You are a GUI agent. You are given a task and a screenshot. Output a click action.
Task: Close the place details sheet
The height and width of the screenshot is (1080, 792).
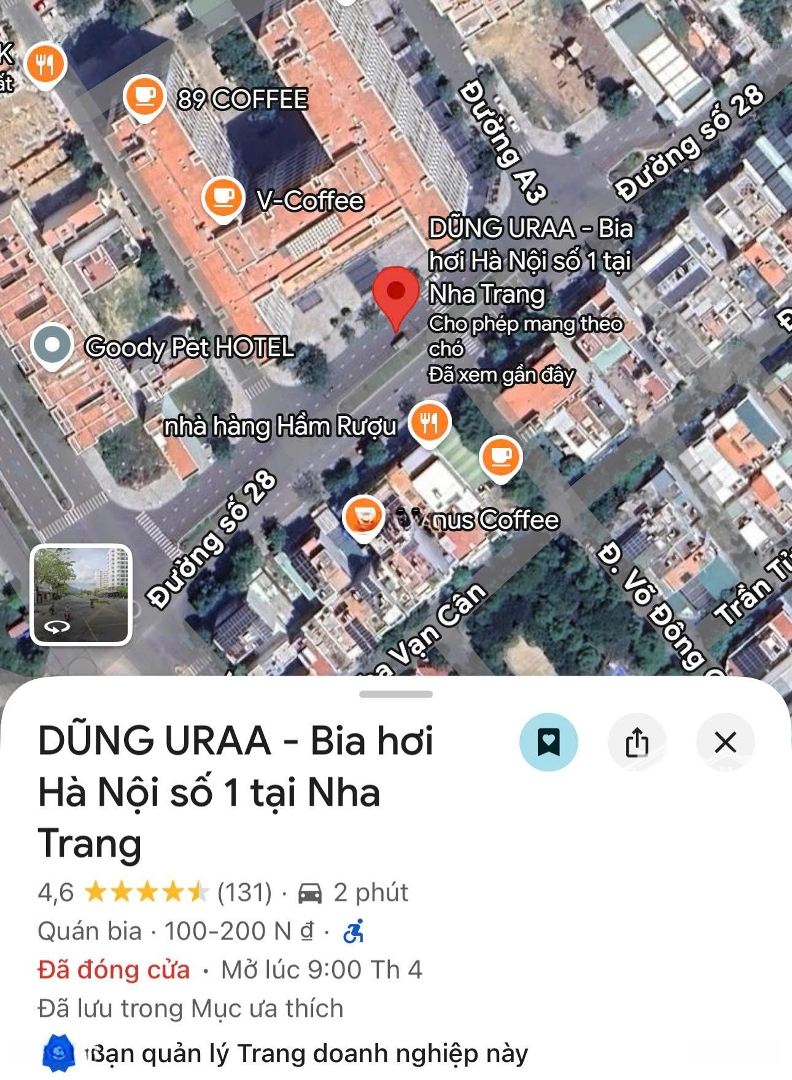[725, 742]
